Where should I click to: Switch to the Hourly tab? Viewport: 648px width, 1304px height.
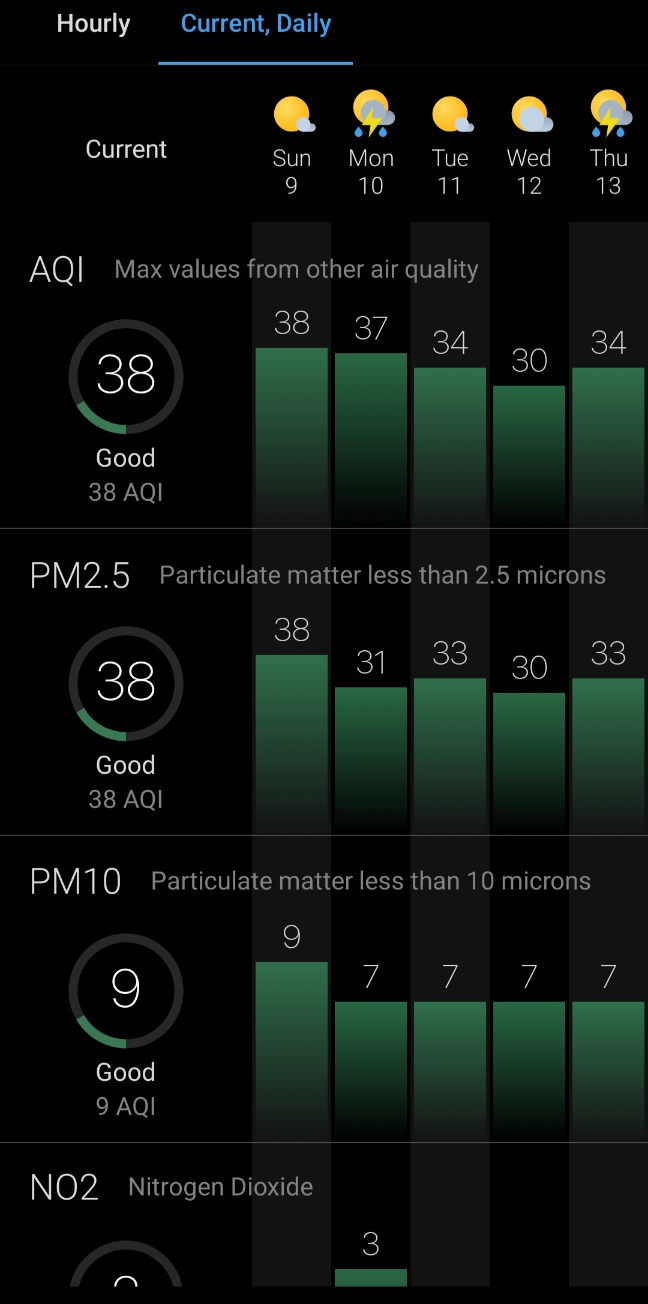tap(93, 24)
